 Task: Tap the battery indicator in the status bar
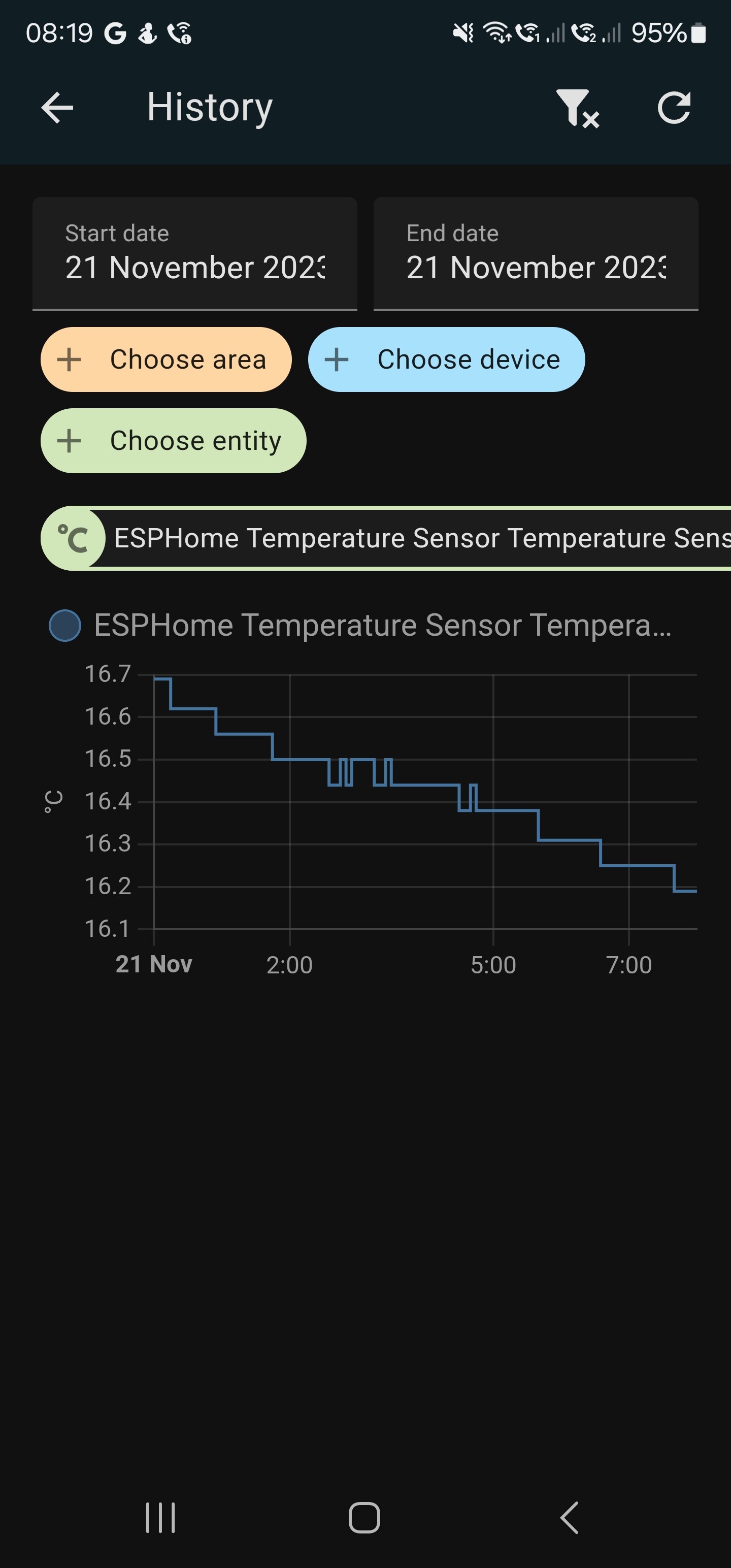tap(697, 34)
